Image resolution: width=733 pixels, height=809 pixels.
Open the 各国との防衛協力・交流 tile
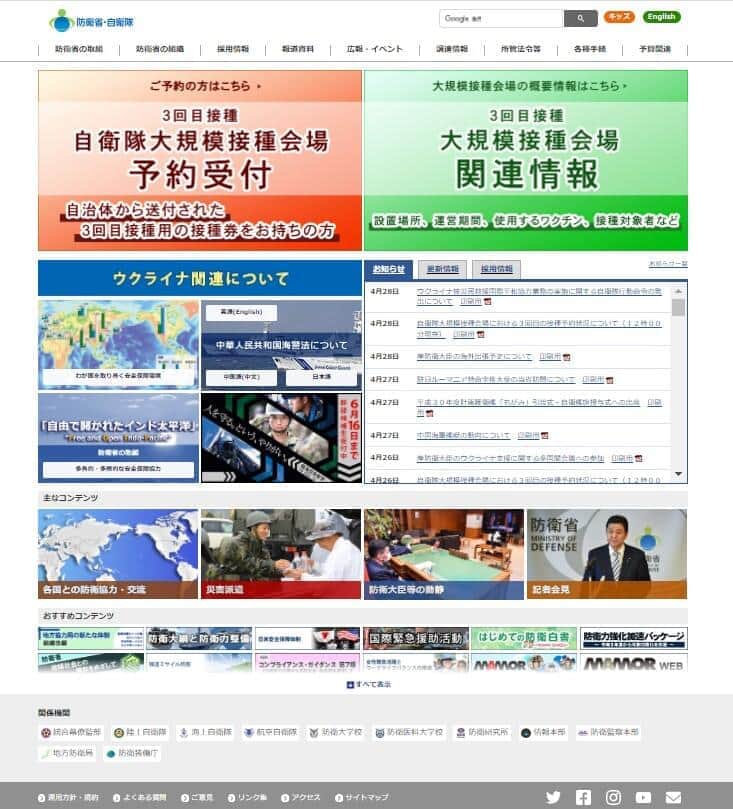pos(118,554)
